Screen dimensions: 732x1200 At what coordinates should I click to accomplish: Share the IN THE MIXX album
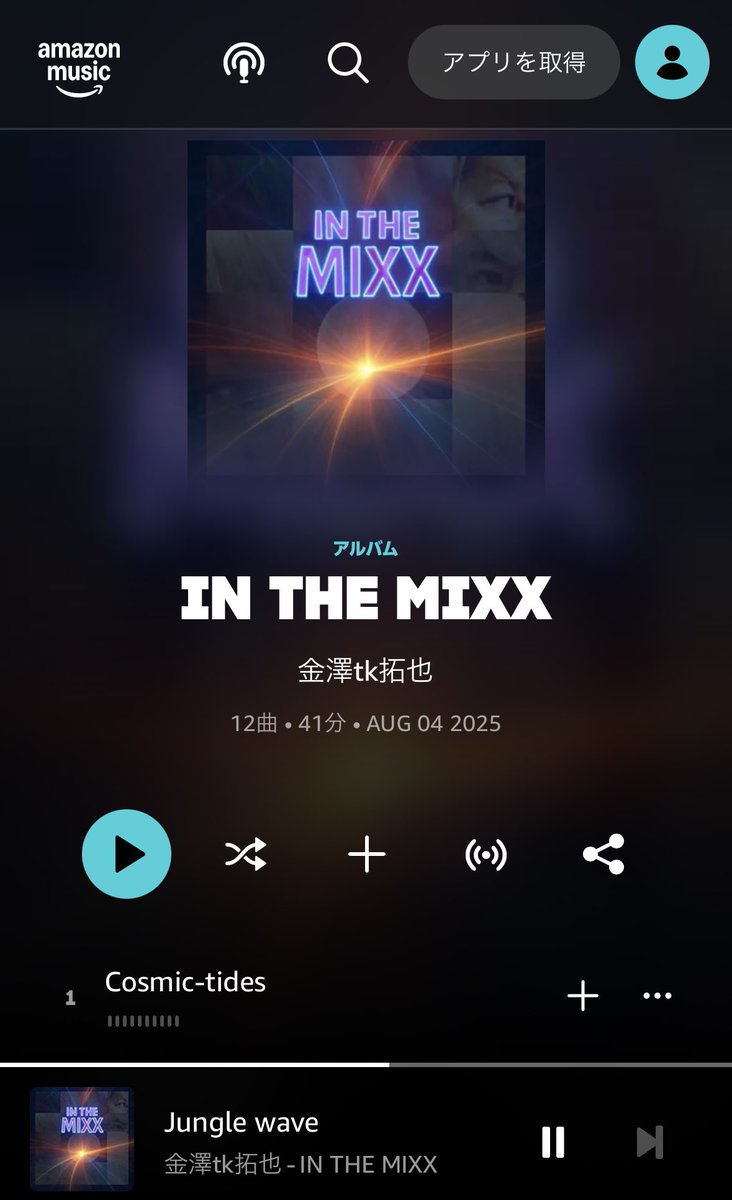click(604, 854)
